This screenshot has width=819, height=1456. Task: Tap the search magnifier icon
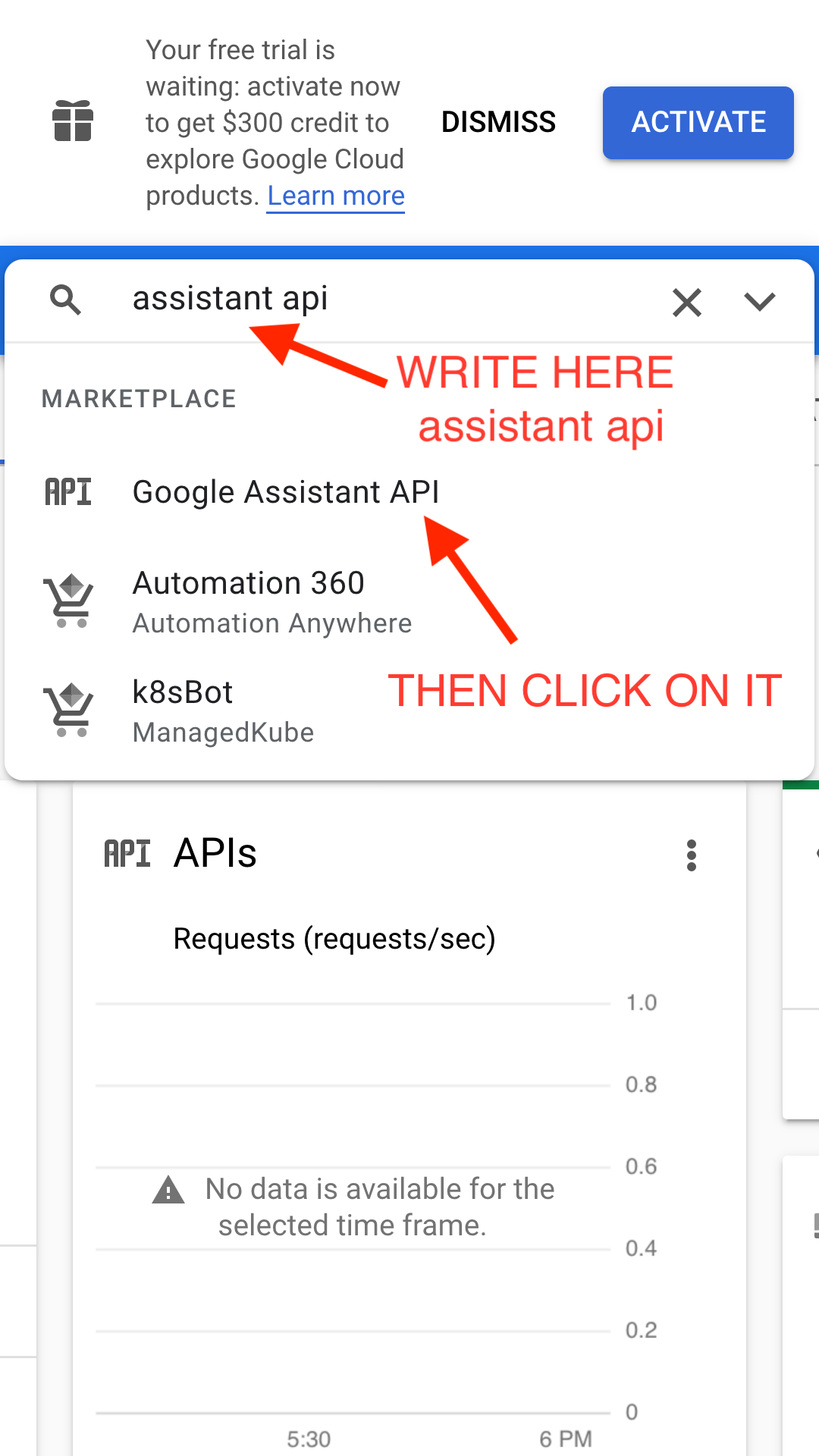(x=66, y=300)
